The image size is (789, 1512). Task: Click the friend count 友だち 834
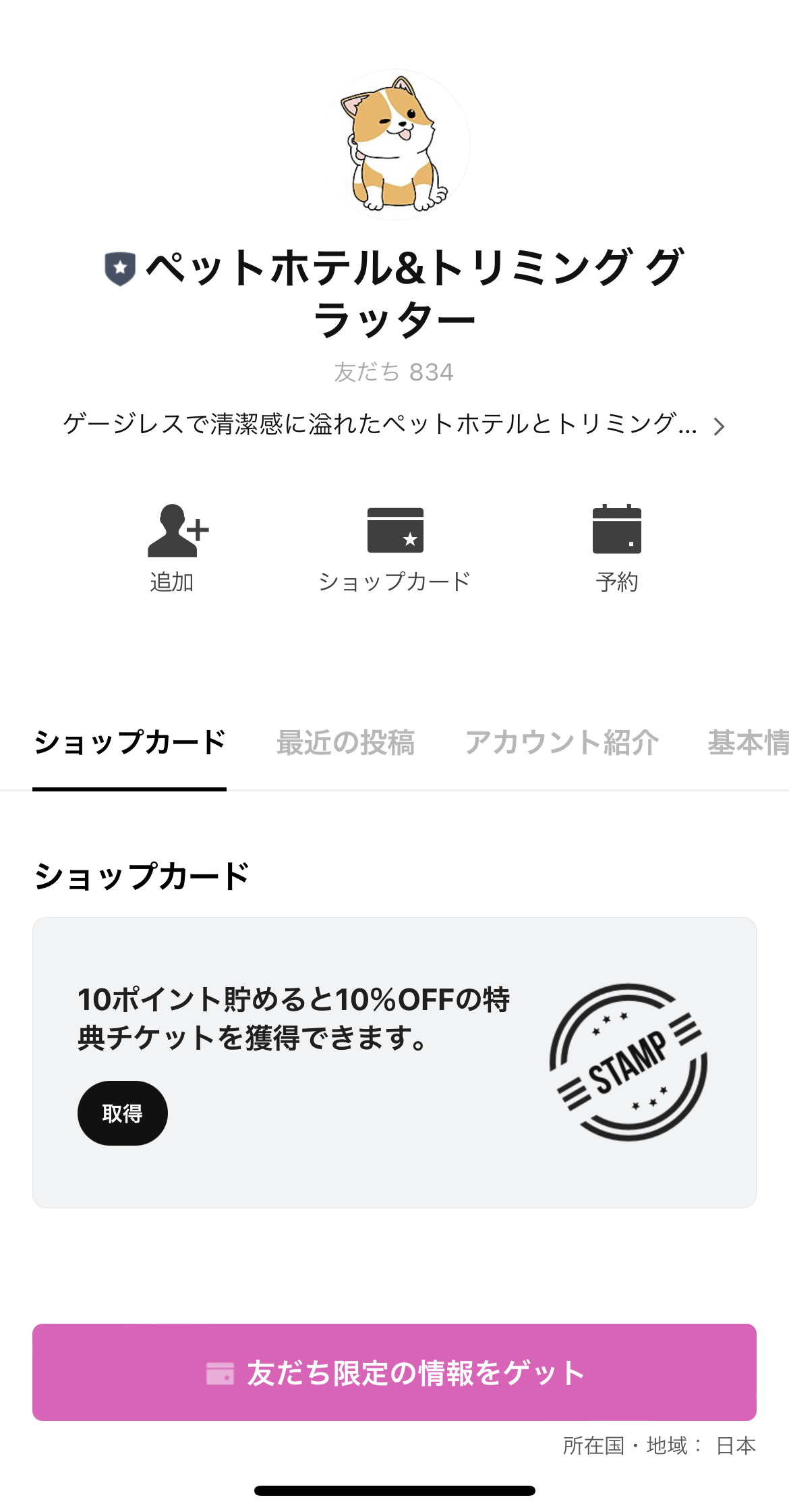(394, 371)
